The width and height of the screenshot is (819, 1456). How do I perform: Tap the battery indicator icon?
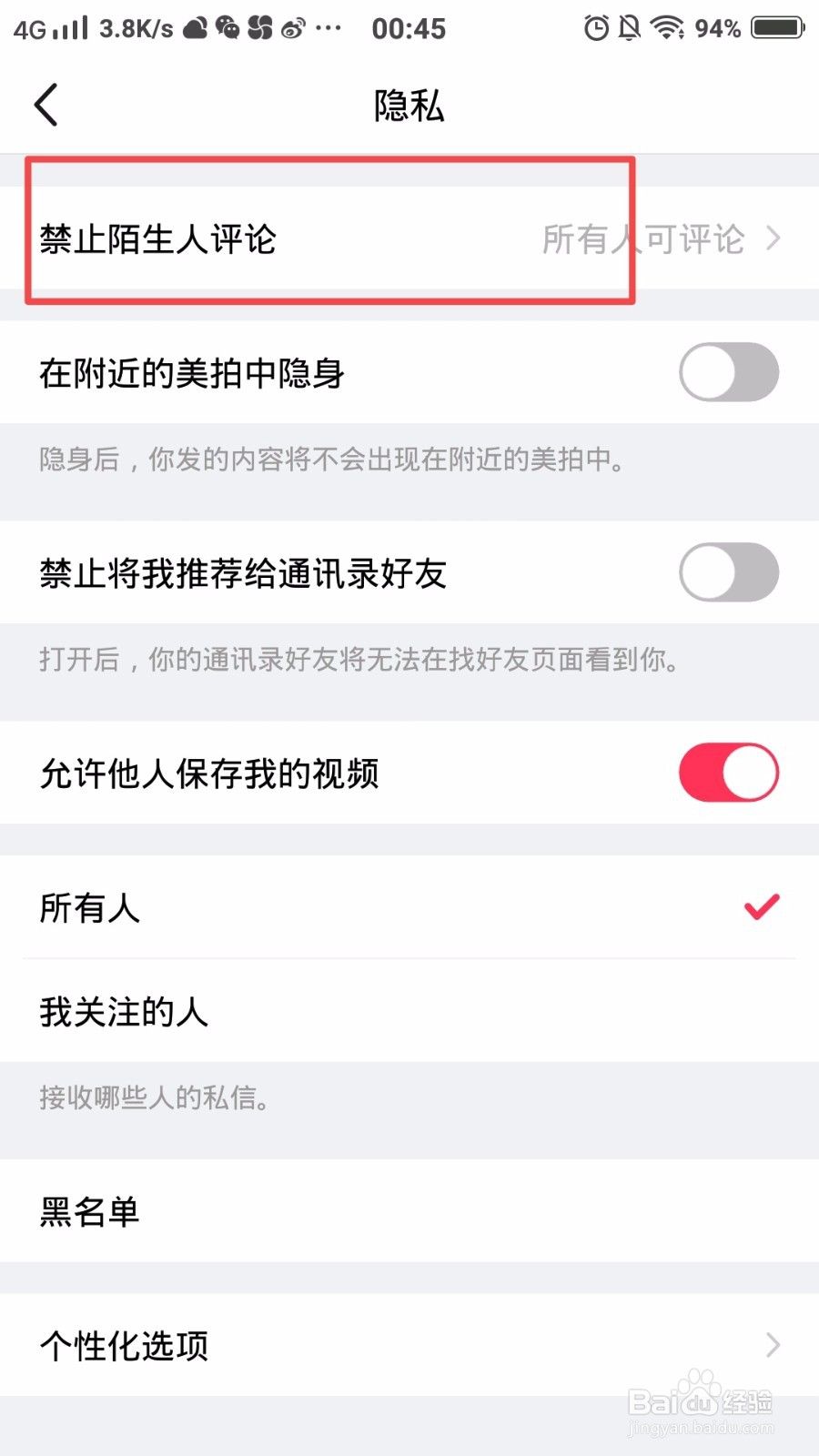773,27
